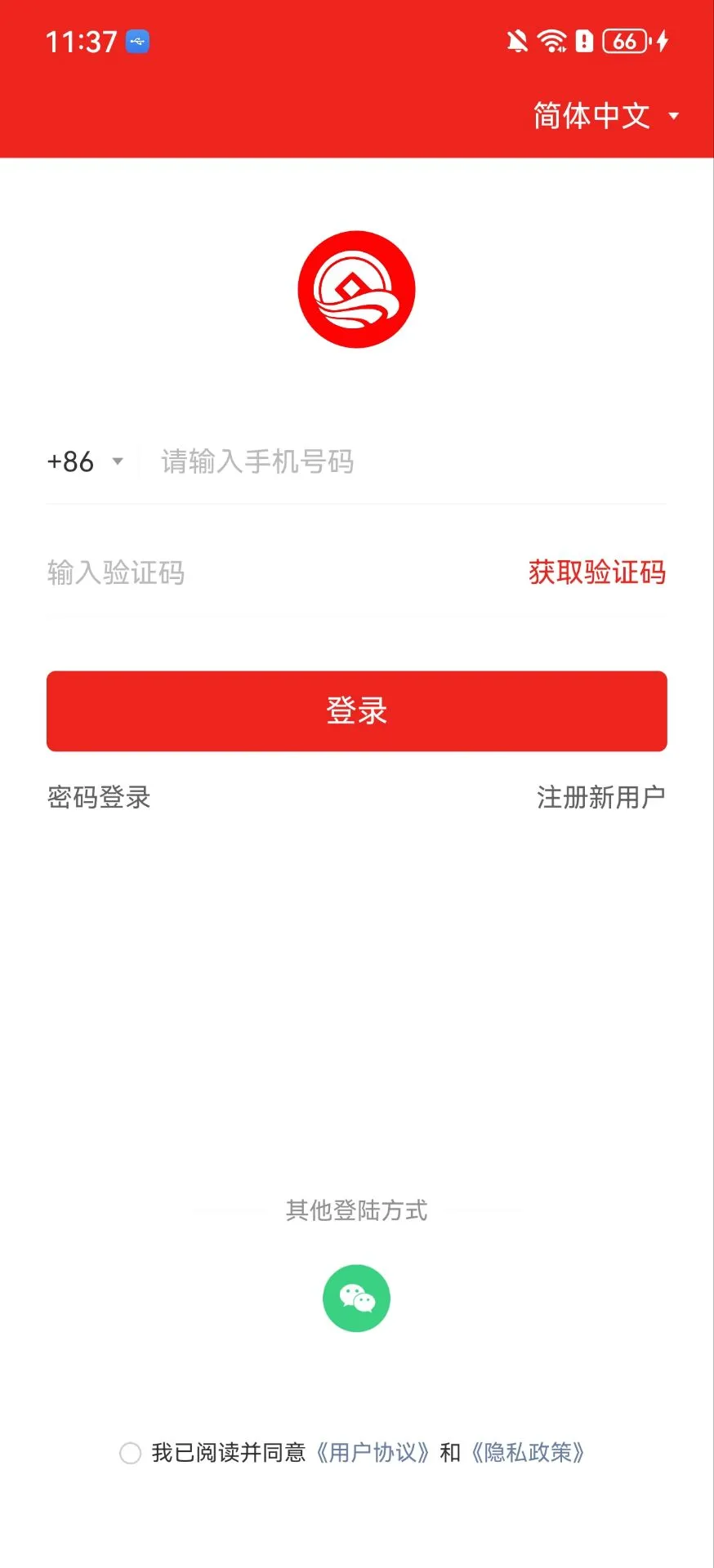View the 《隐私政策》 link
The height and width of the screenshot is (1568, 714).
528,1453
